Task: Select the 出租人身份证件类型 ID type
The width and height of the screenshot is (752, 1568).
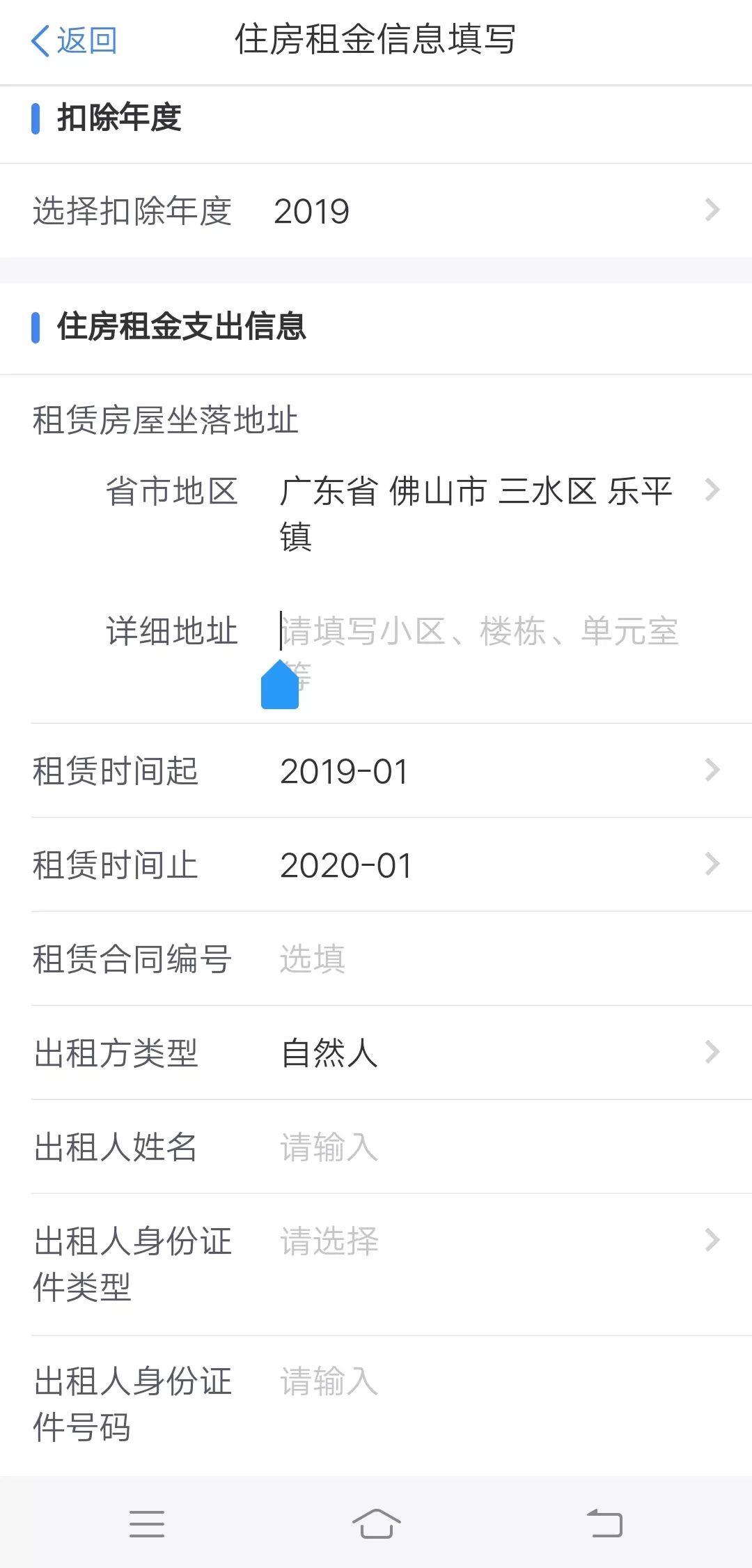Action: [x=487, y=1241]
